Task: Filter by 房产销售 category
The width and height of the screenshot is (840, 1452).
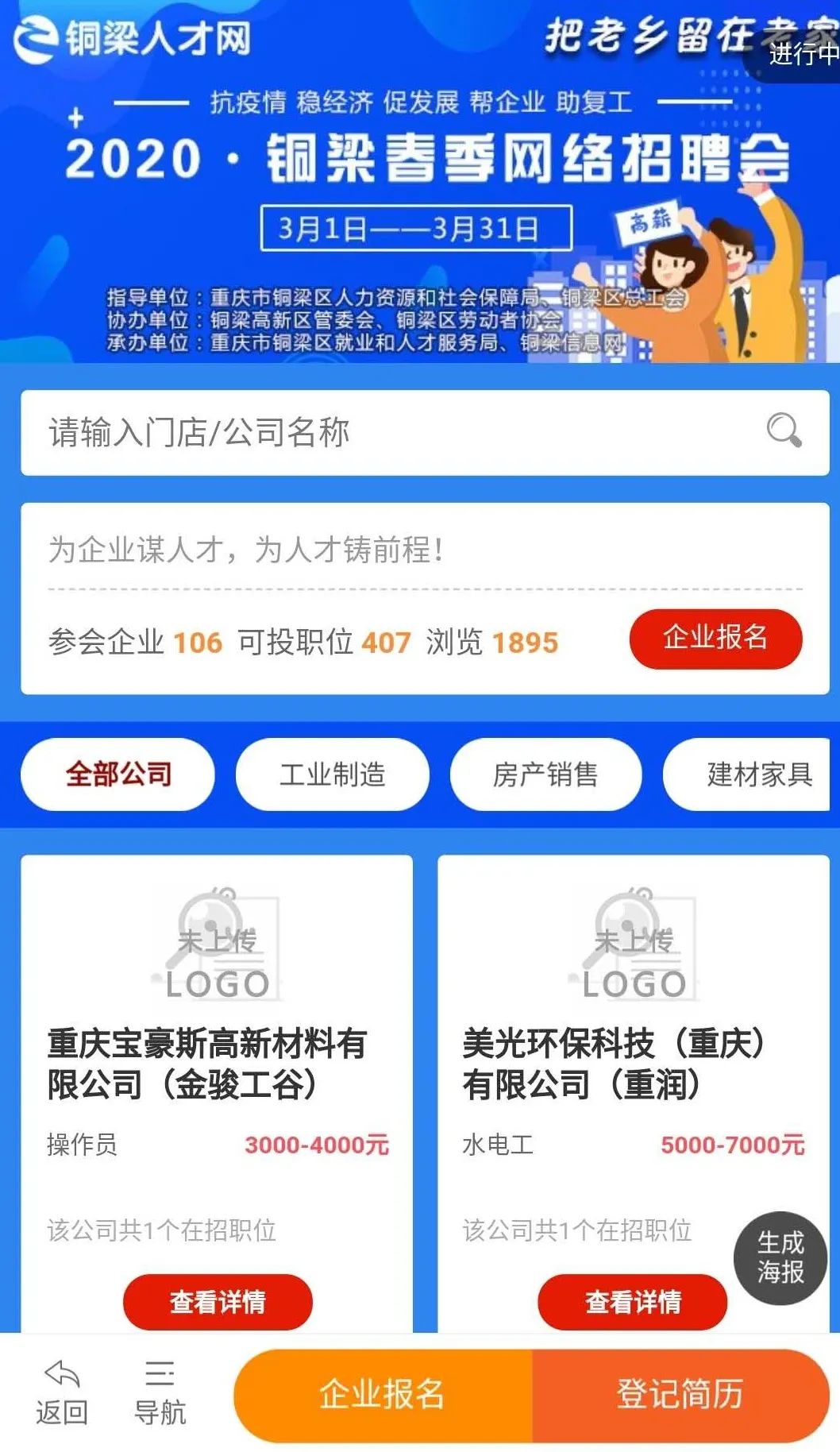Action: [545, 774]
